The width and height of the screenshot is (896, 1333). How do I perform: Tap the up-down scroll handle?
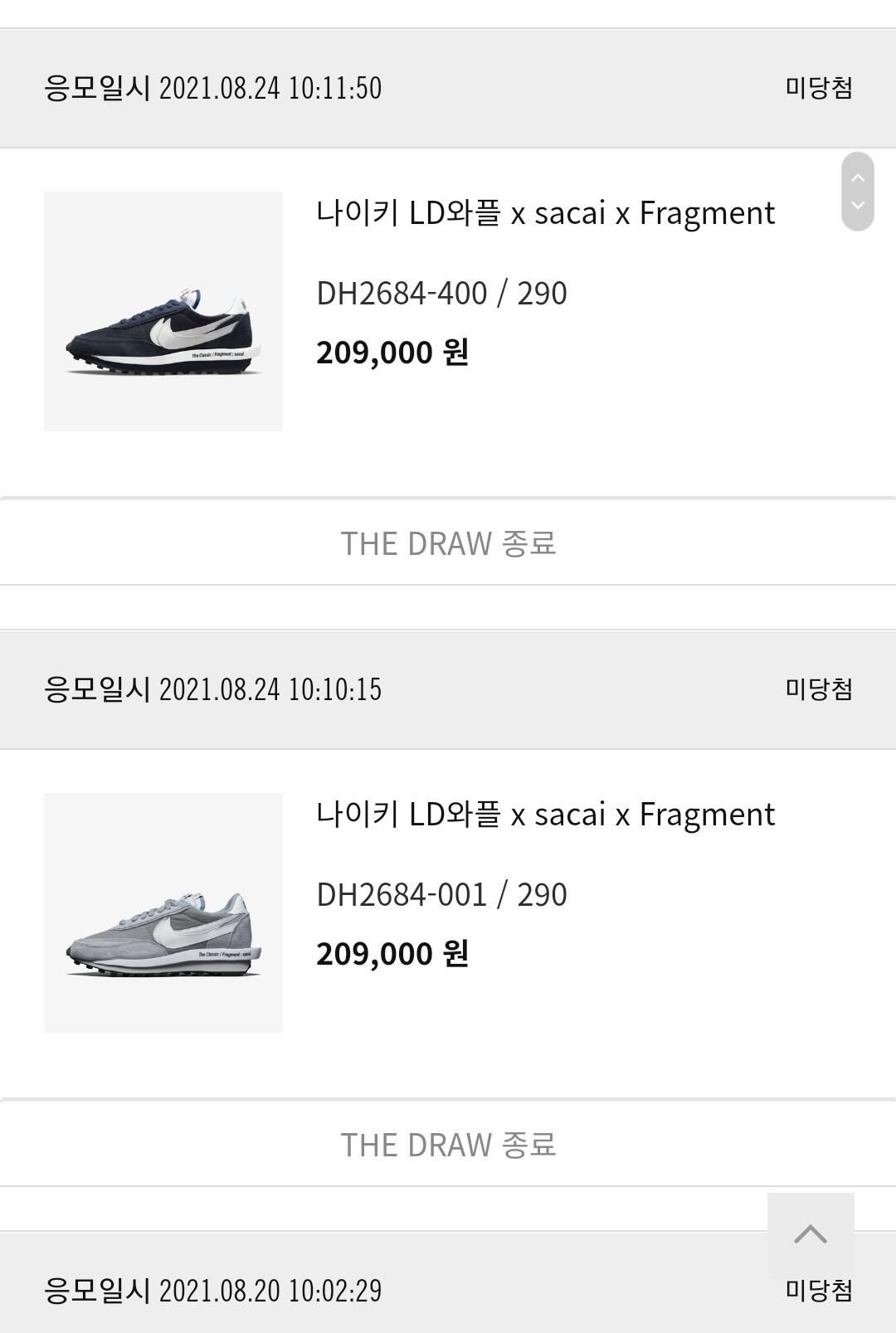858,192
